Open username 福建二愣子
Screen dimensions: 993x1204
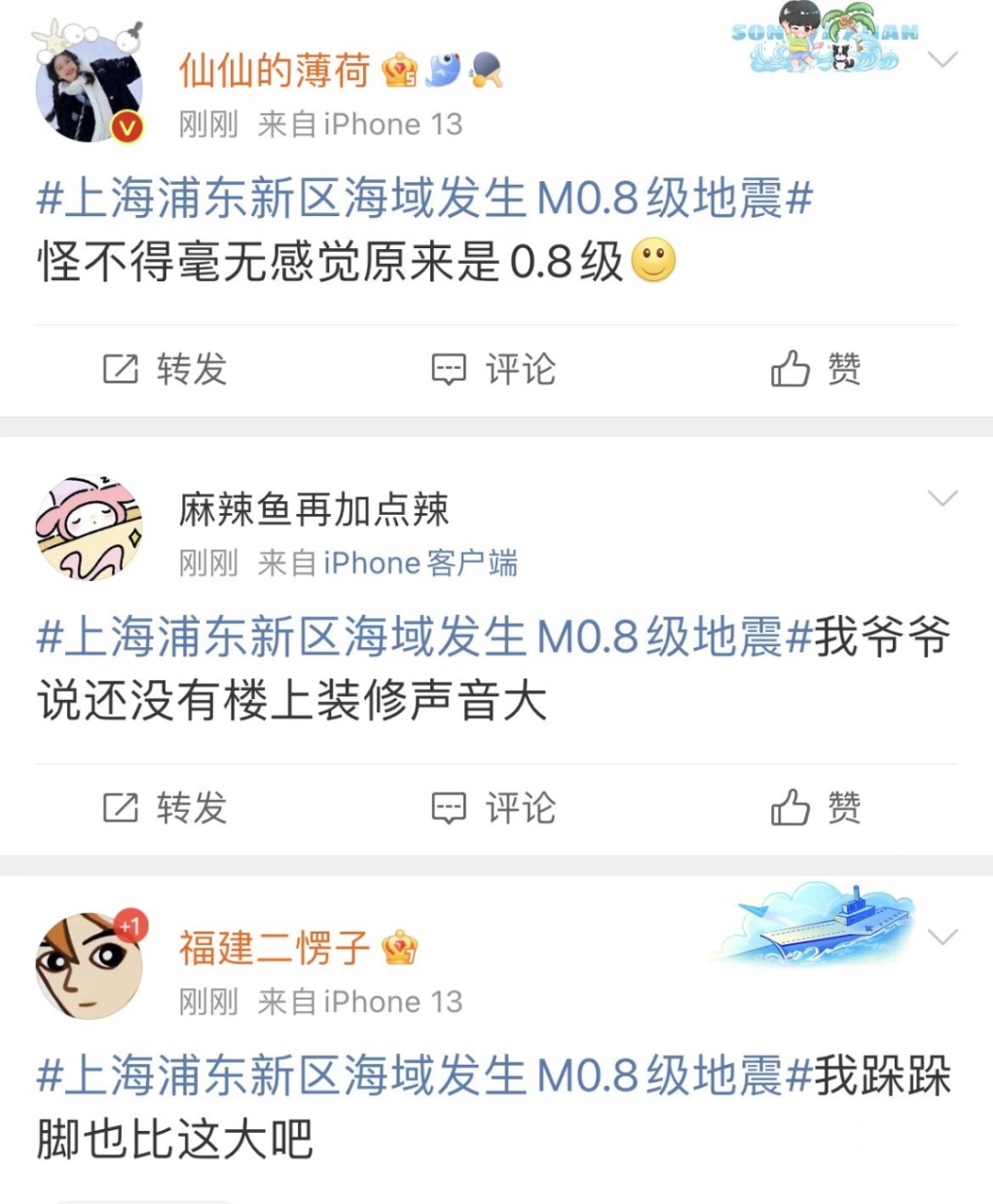pyautogui.click(x=275, y=947)
